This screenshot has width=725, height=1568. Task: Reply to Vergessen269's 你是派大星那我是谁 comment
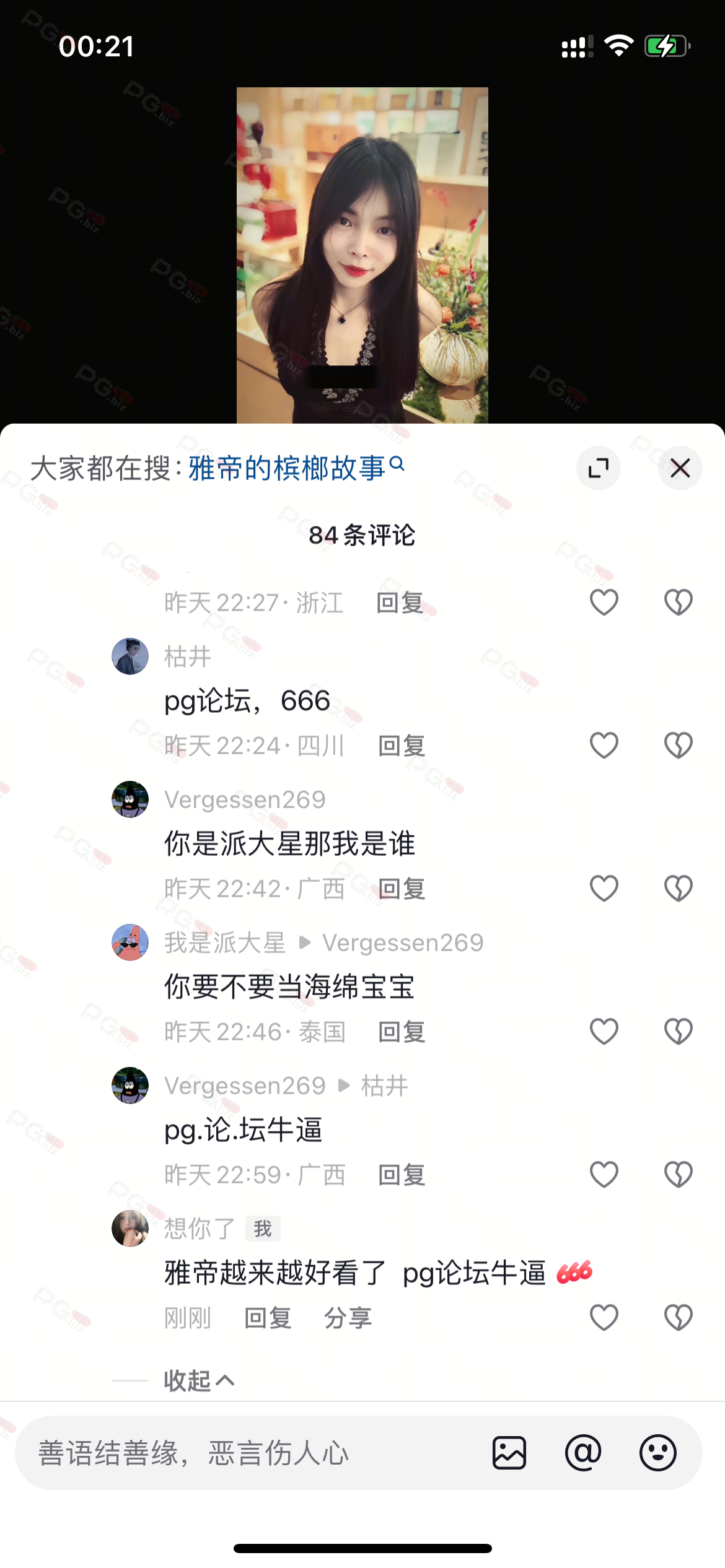point(402,889)
